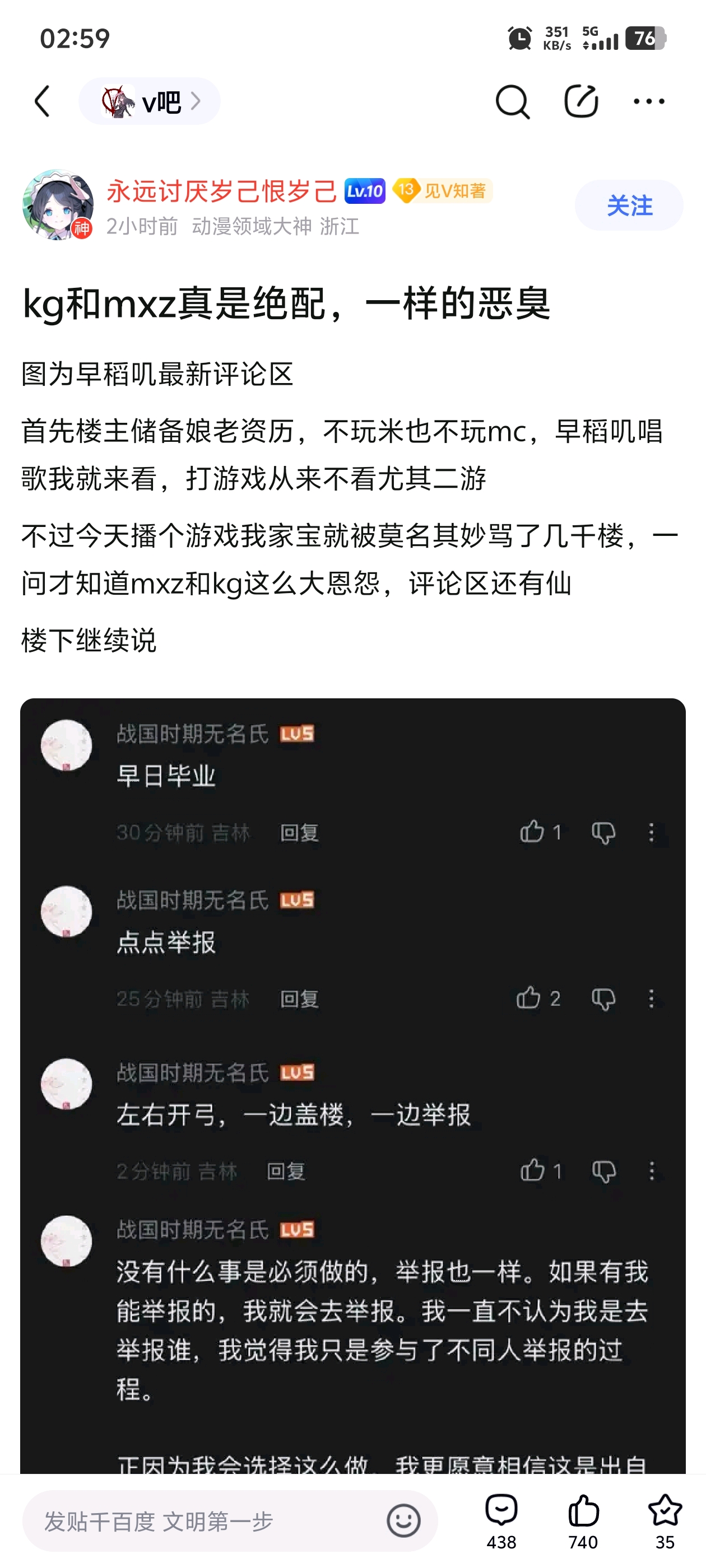Open the poster's avatar profile
706x1568 pixels.
pyautogui.click(x=58, y=204)
